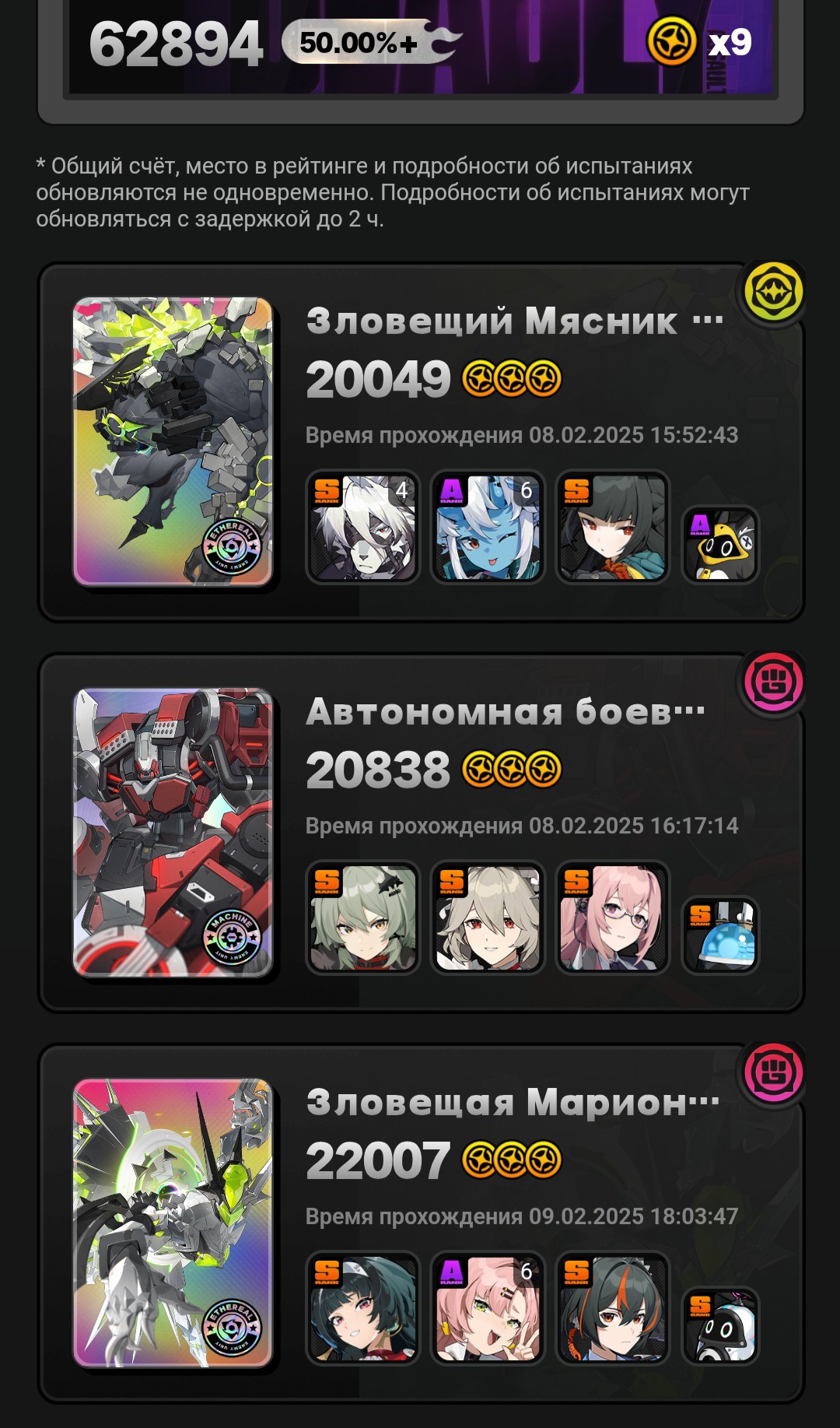Image resolution: width=840 pixels, height=1428 pixels.
Task: Open the Зловещий Мясник challenge card
Action: tap(421, 442)
